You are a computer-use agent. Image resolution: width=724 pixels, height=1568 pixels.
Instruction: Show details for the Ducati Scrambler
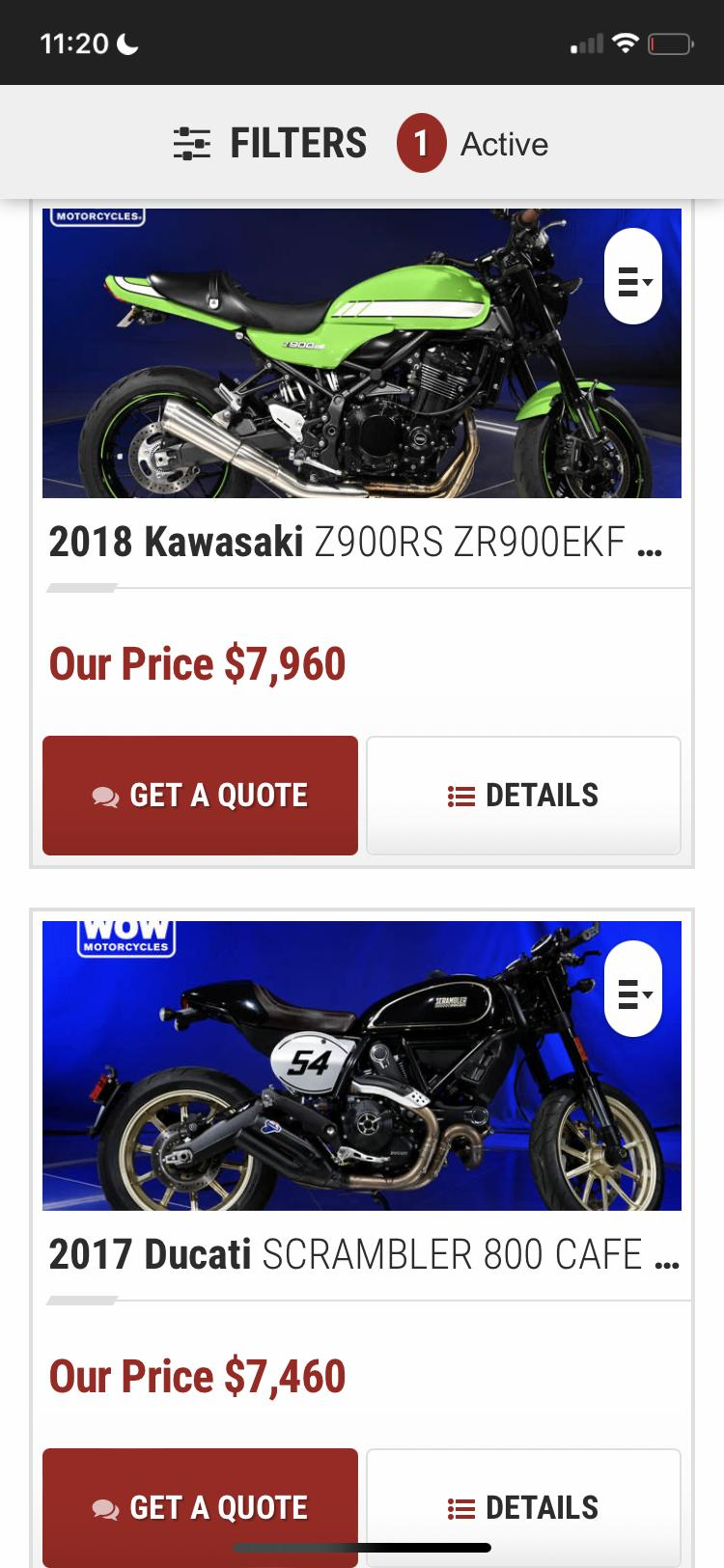tap(523, 1506)
